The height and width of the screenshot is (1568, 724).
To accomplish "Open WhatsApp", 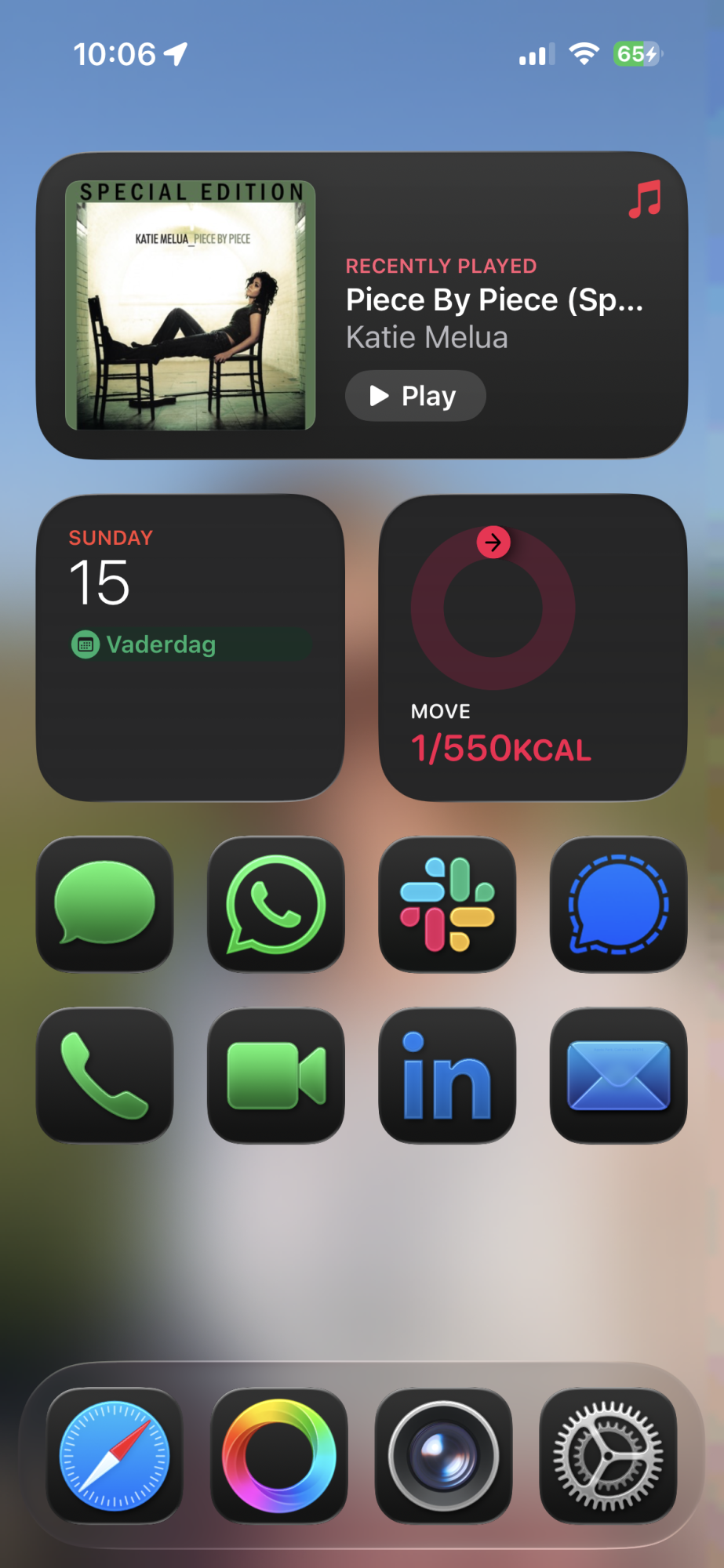I will [x=276, y=904].
